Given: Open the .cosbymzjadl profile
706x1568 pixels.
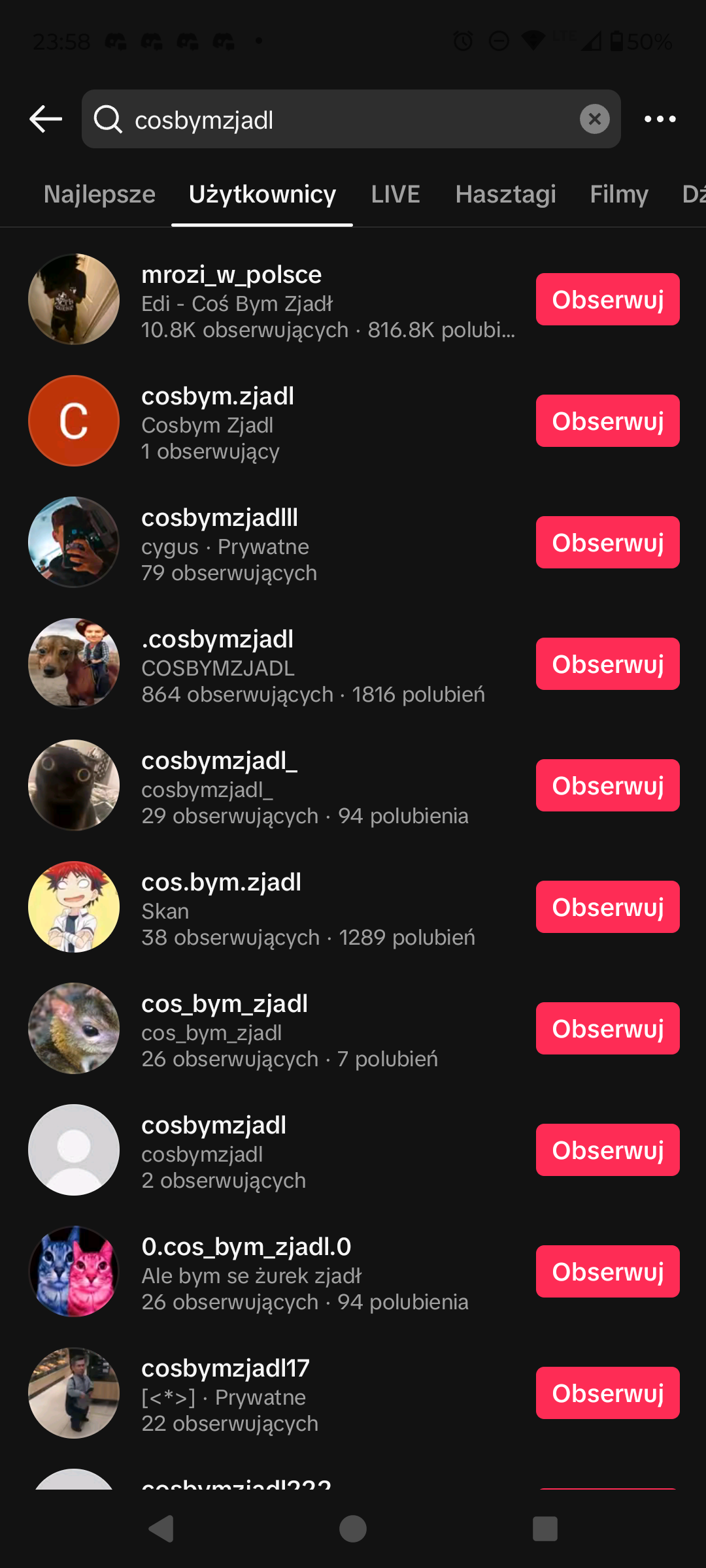Looking at the screenshot, I should pyautogui.click(x=218, y=640).
